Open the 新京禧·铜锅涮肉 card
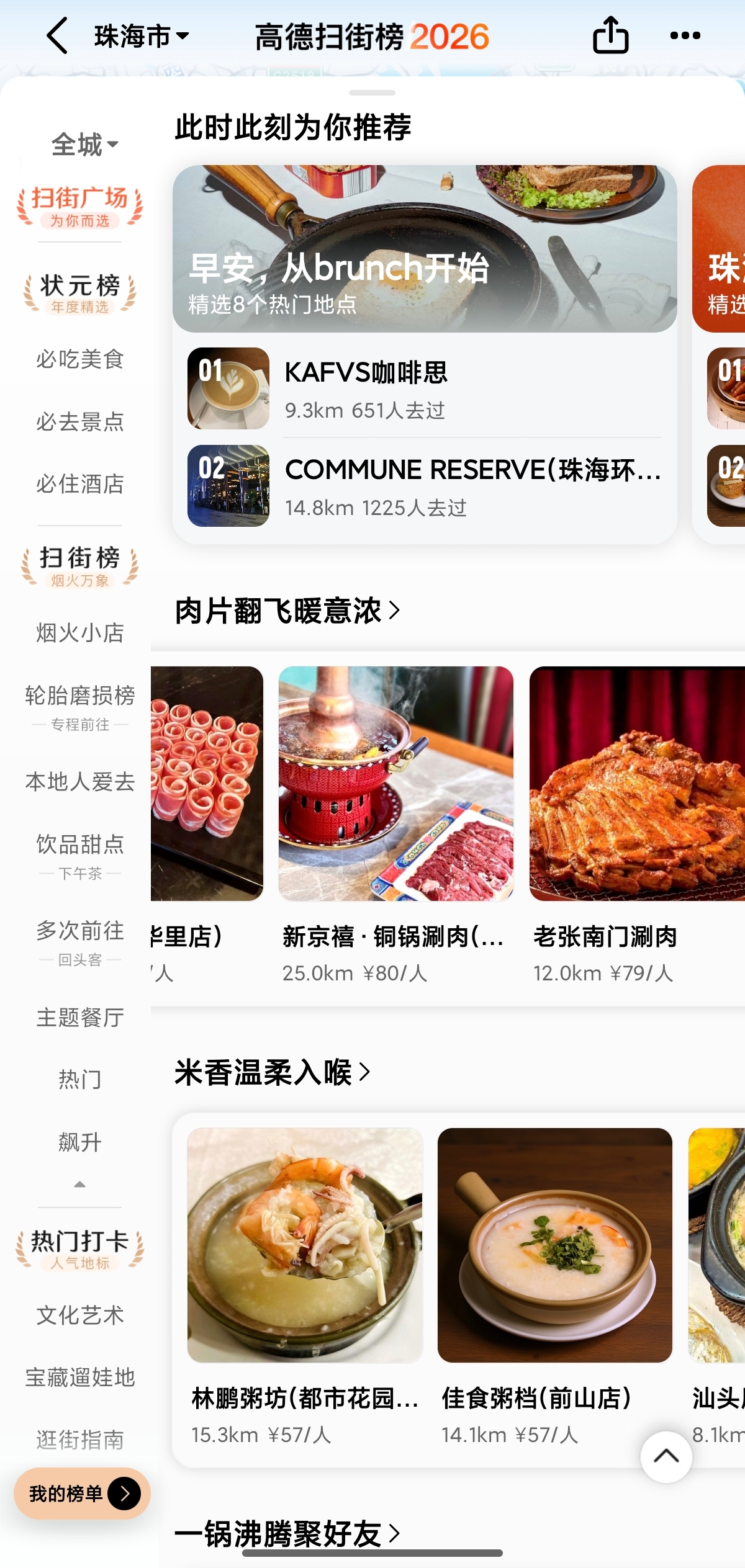Viewport: 745px width, 1568px height. pyautogui.click(x=396, y=819)
